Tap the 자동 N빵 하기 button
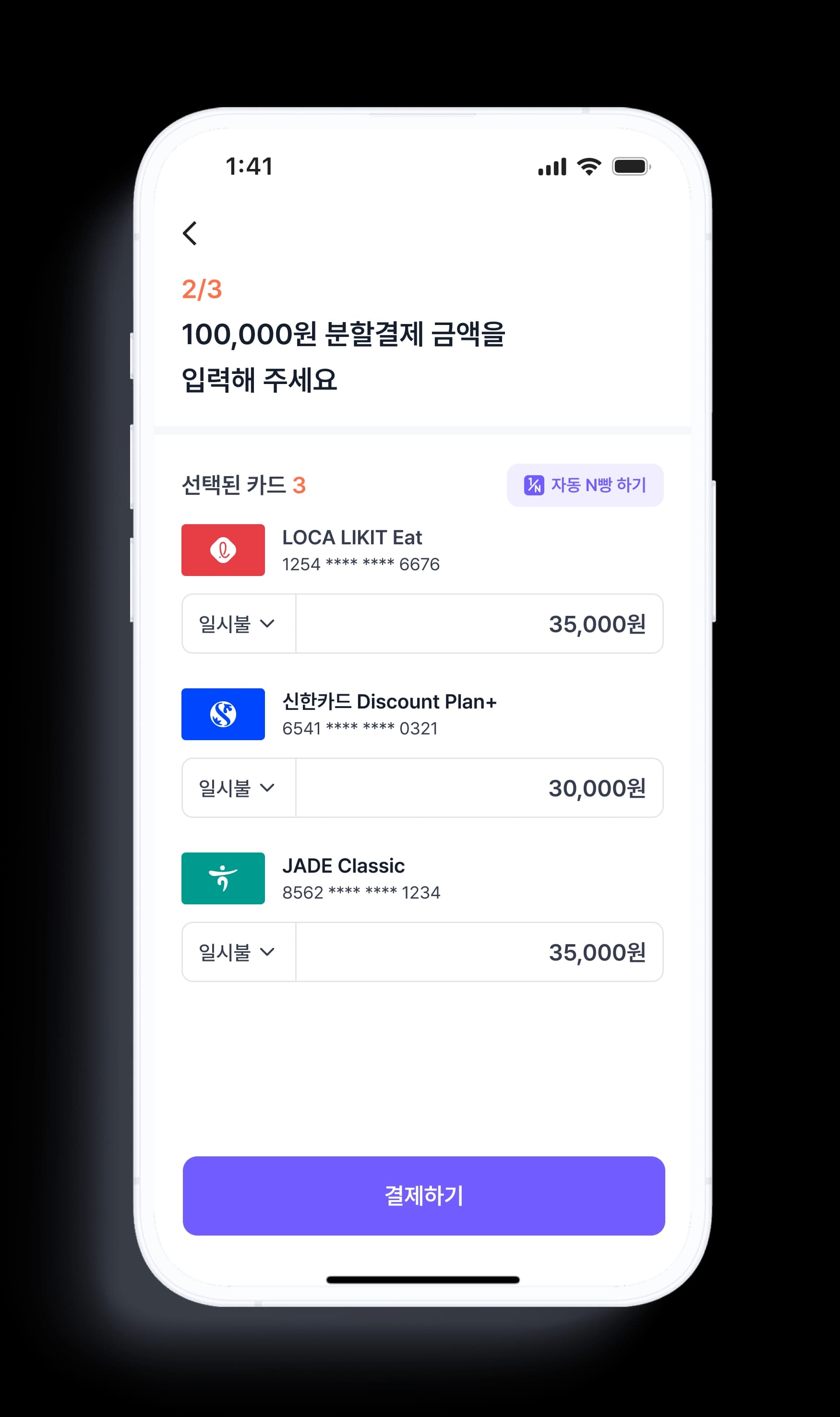 [585, 485]
